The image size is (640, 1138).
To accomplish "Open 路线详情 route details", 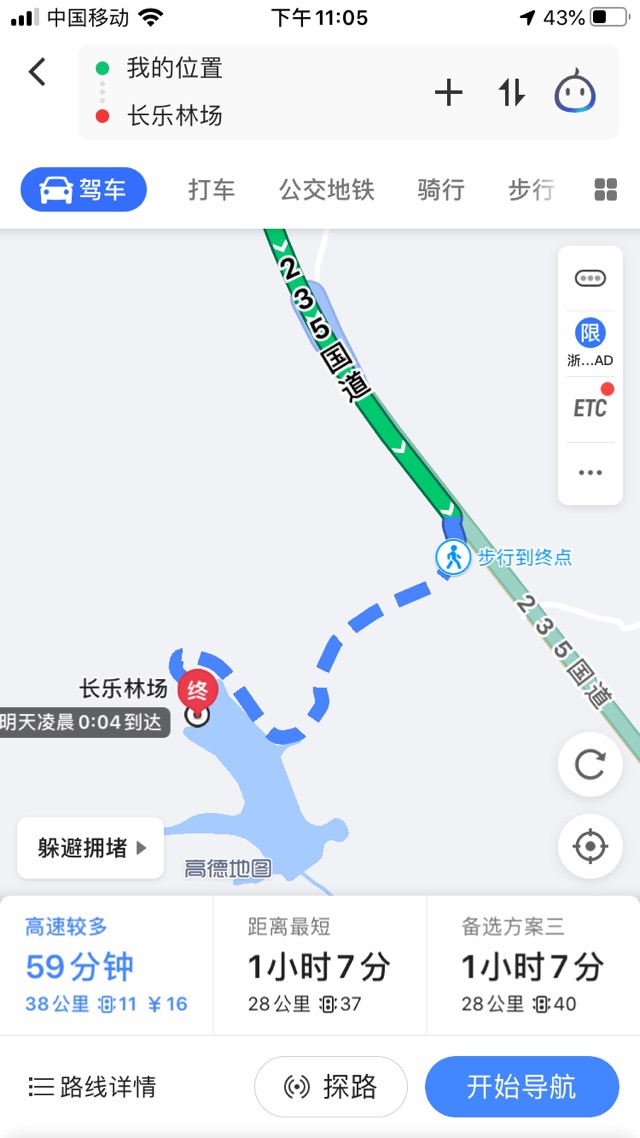I will 92,1086.
